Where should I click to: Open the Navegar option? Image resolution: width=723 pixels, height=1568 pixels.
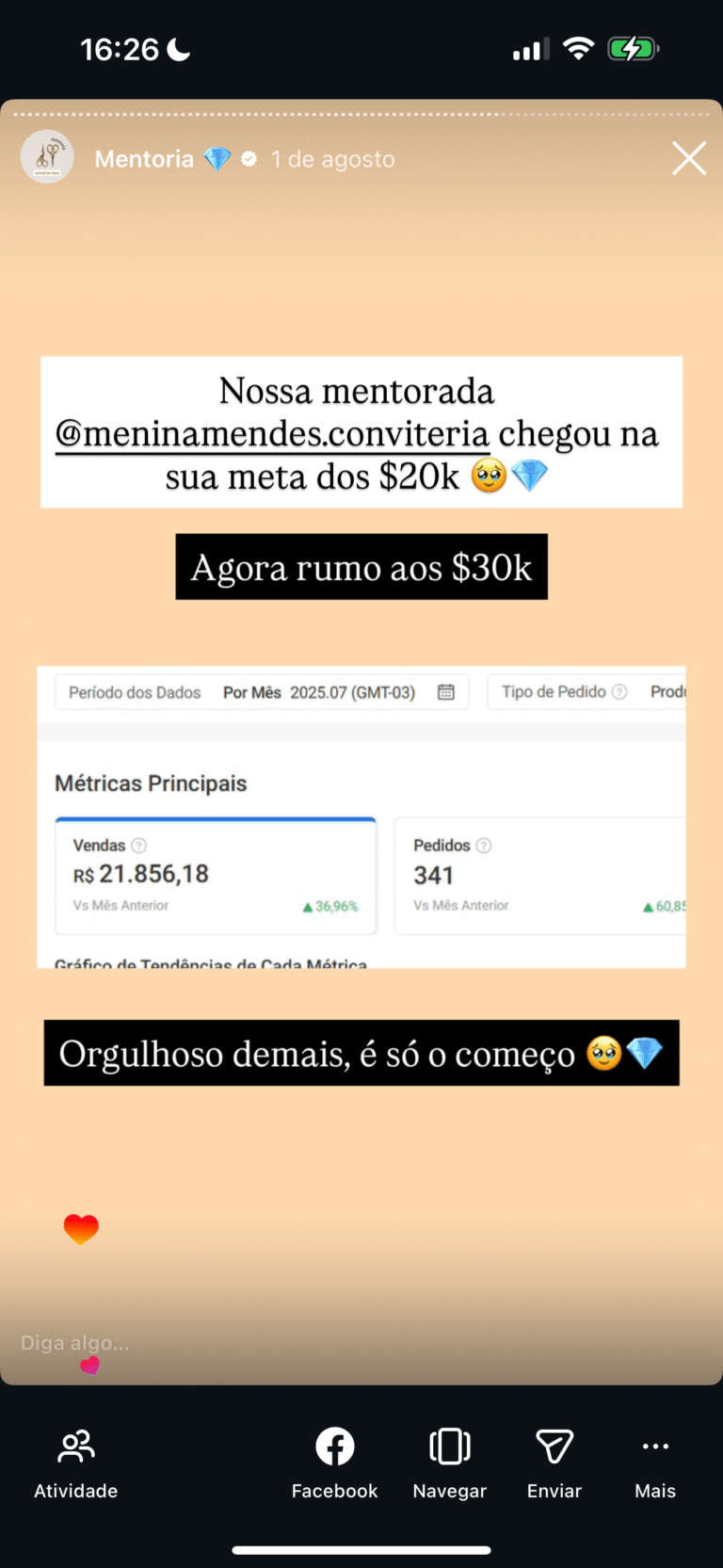click(x=449, y=1463)
